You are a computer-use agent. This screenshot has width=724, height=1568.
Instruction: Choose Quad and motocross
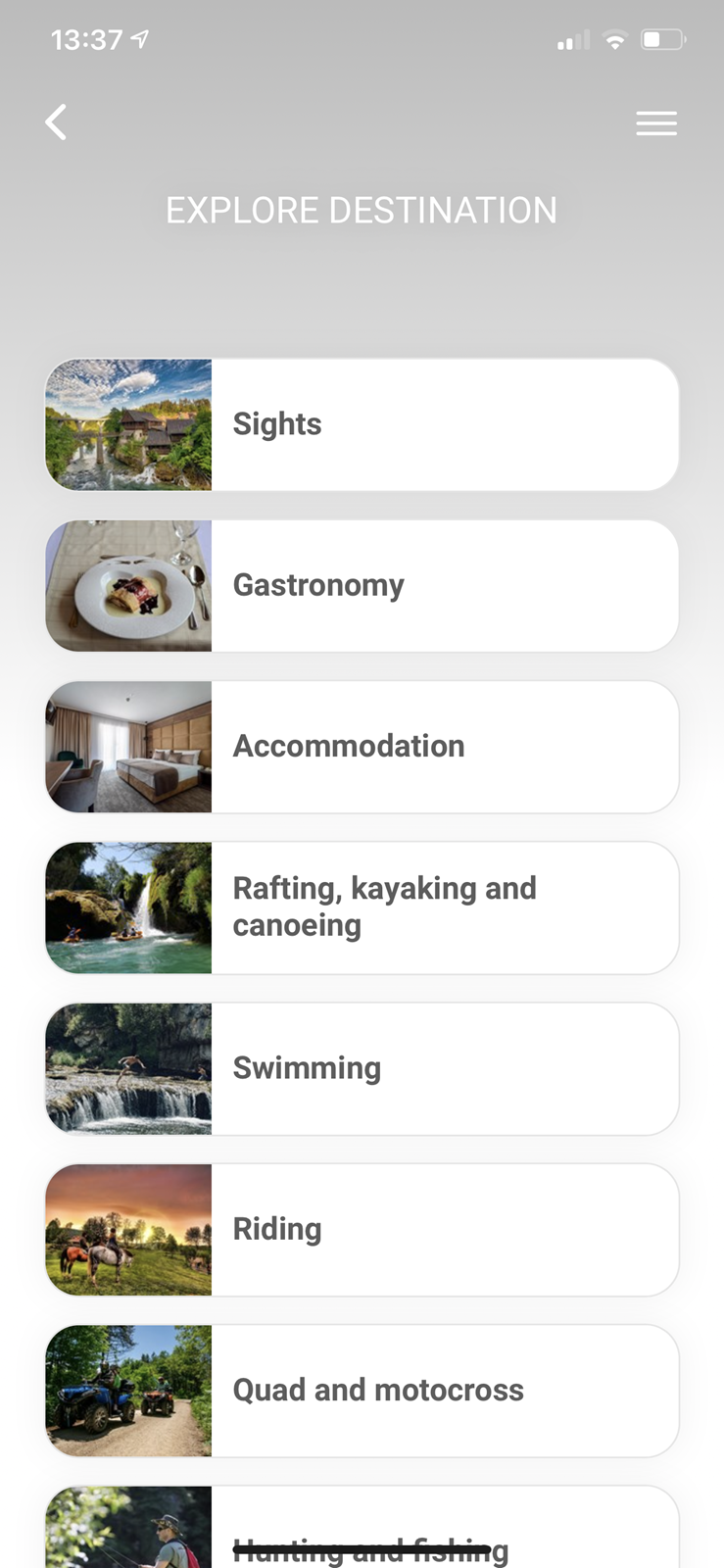click(362, 1391)
